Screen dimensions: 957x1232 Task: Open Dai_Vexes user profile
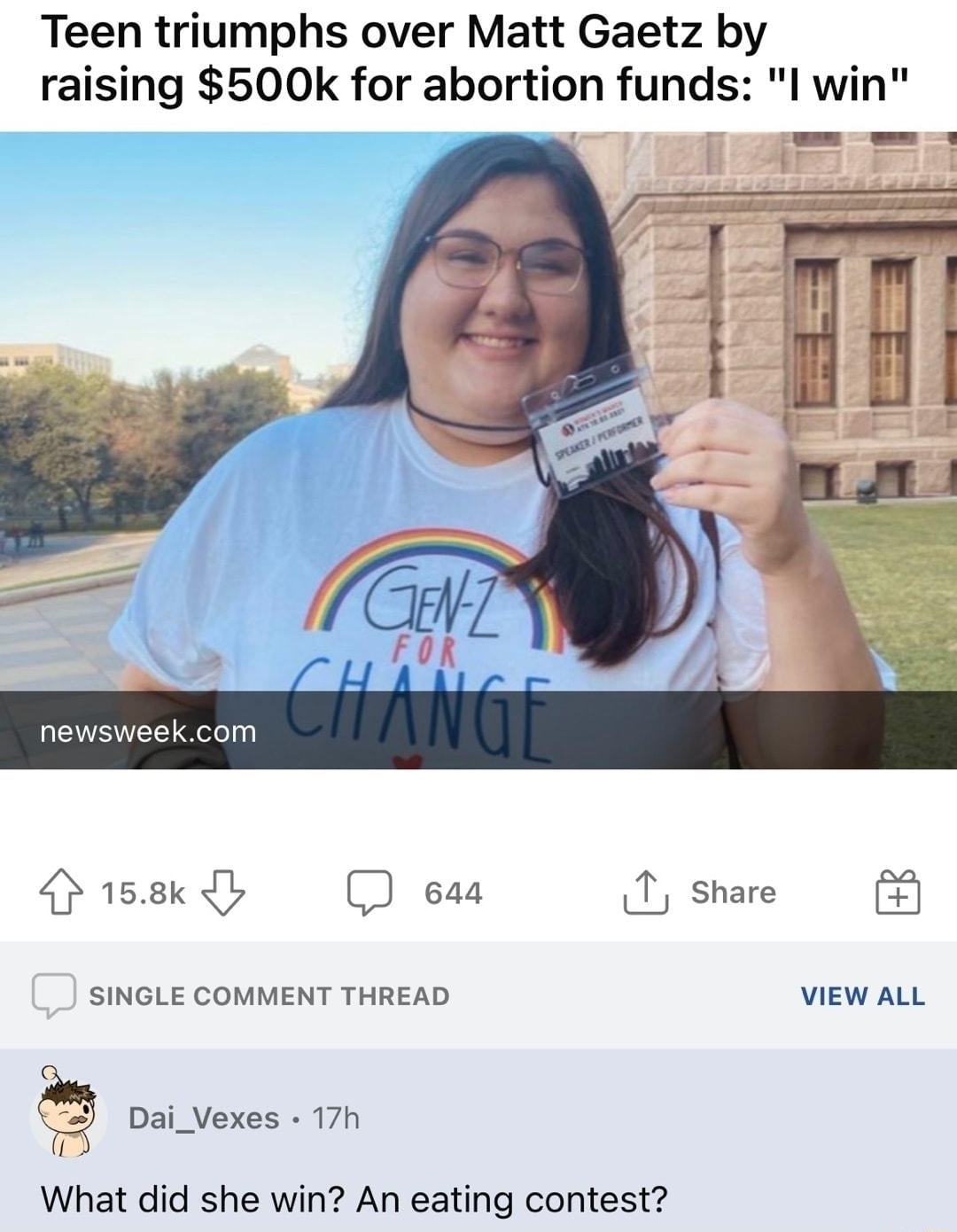[x=204, y=1119]
